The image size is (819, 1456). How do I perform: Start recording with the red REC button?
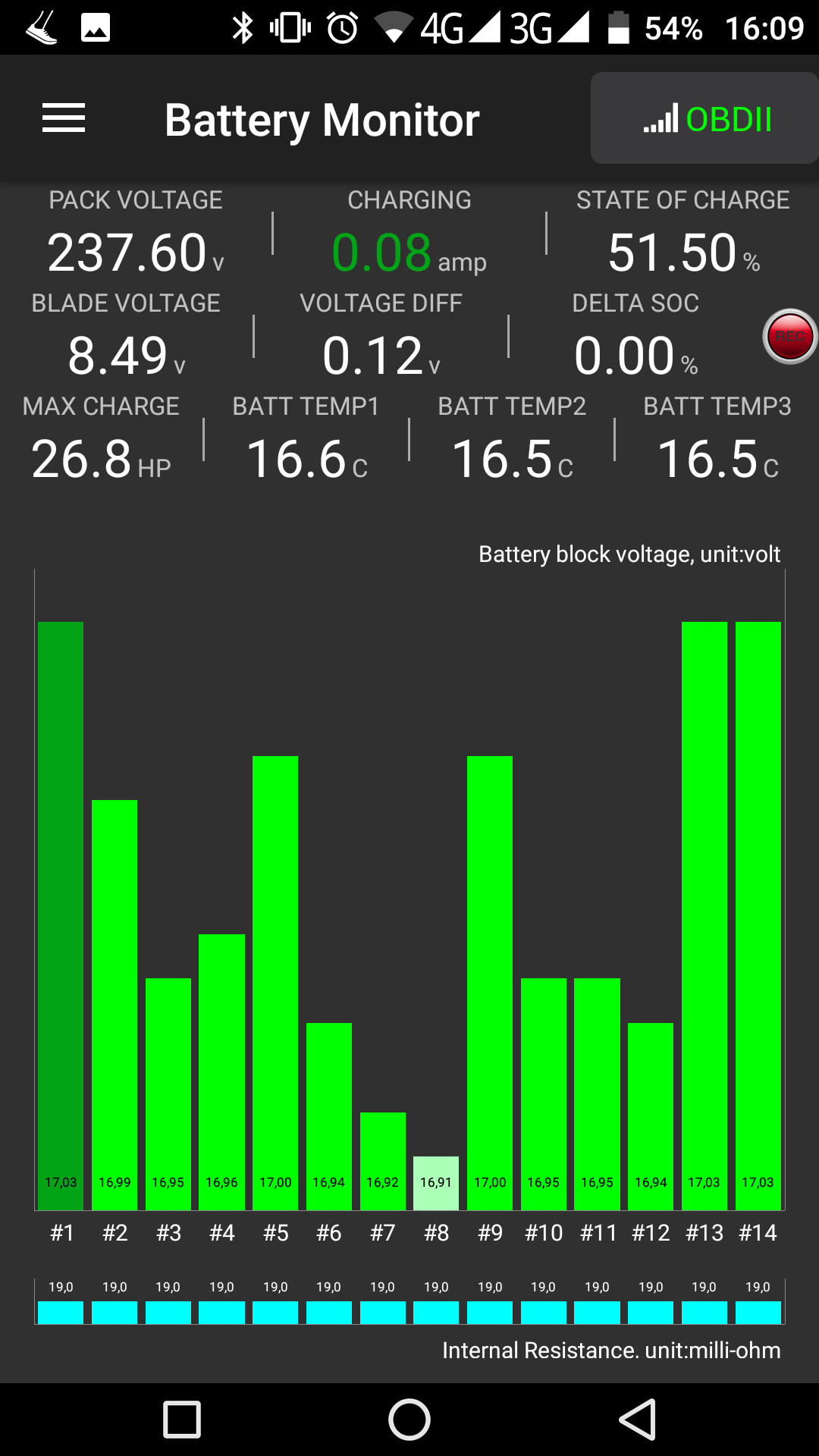click(789, 337)
